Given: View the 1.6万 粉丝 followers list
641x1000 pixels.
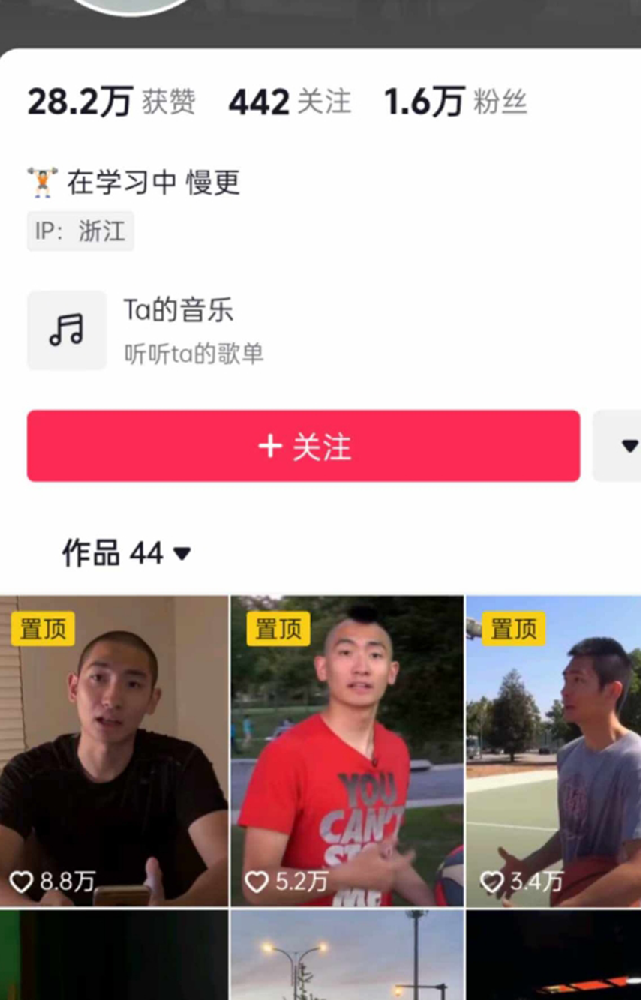Looking at the screenshot, I should (455, 102).
